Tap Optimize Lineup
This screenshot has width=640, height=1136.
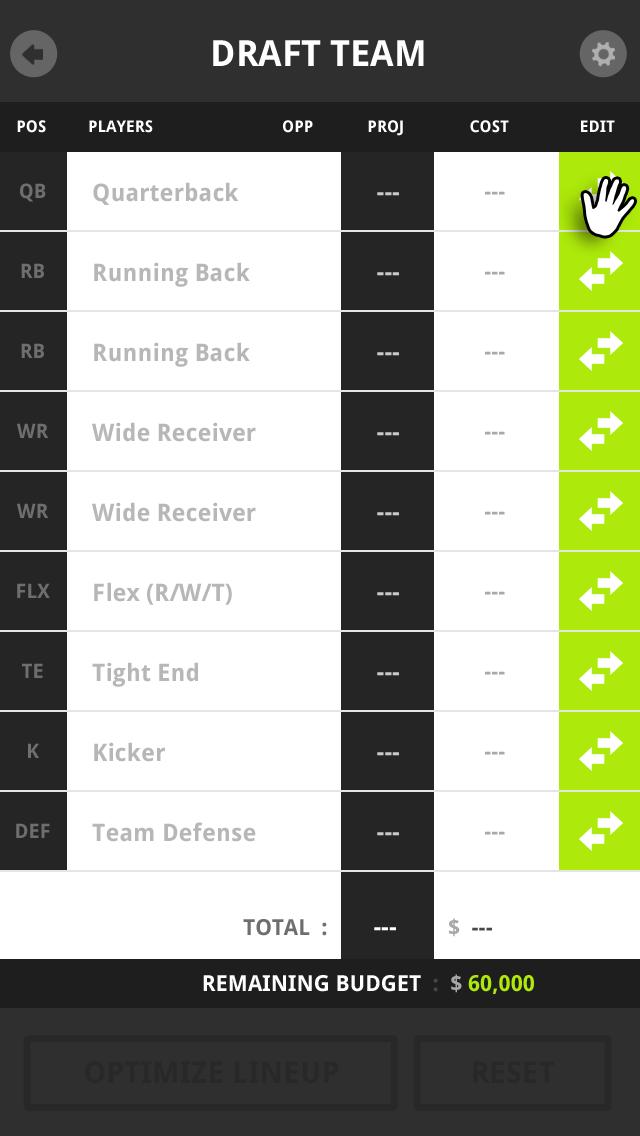[211, 1073]
